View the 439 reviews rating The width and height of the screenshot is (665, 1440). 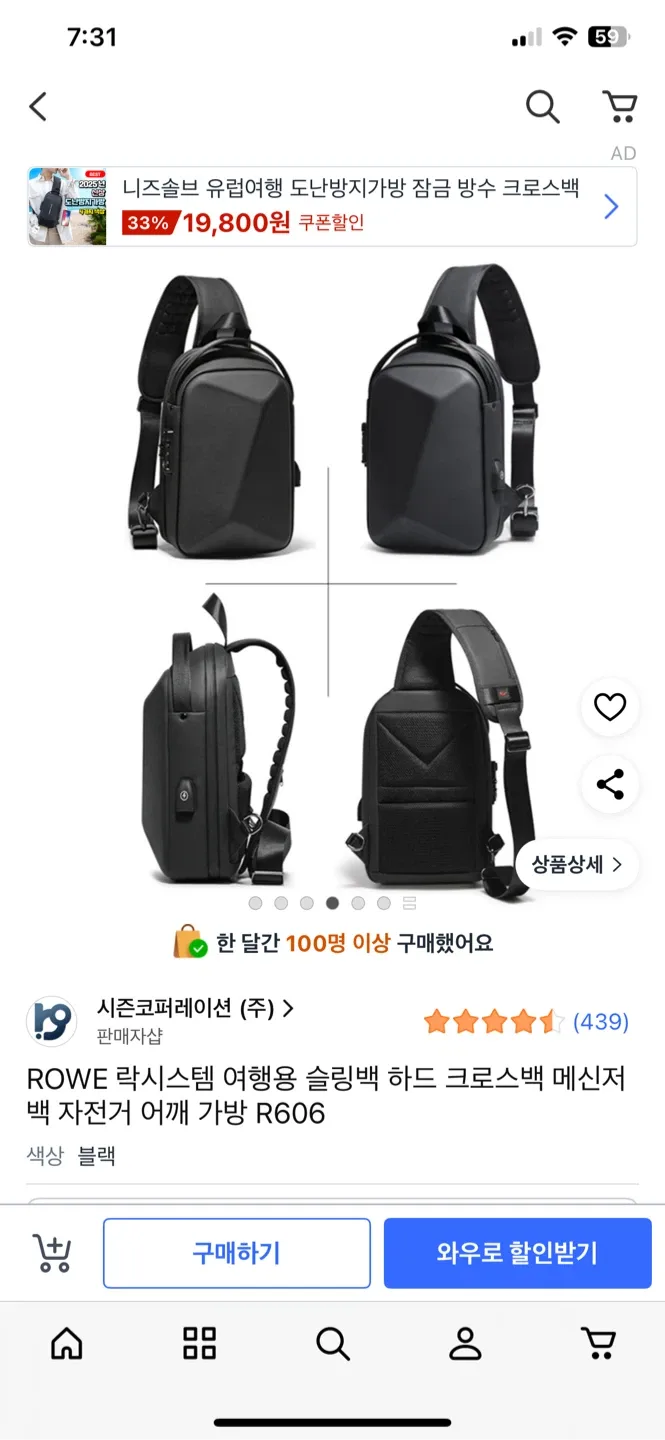coord(525,1022)
